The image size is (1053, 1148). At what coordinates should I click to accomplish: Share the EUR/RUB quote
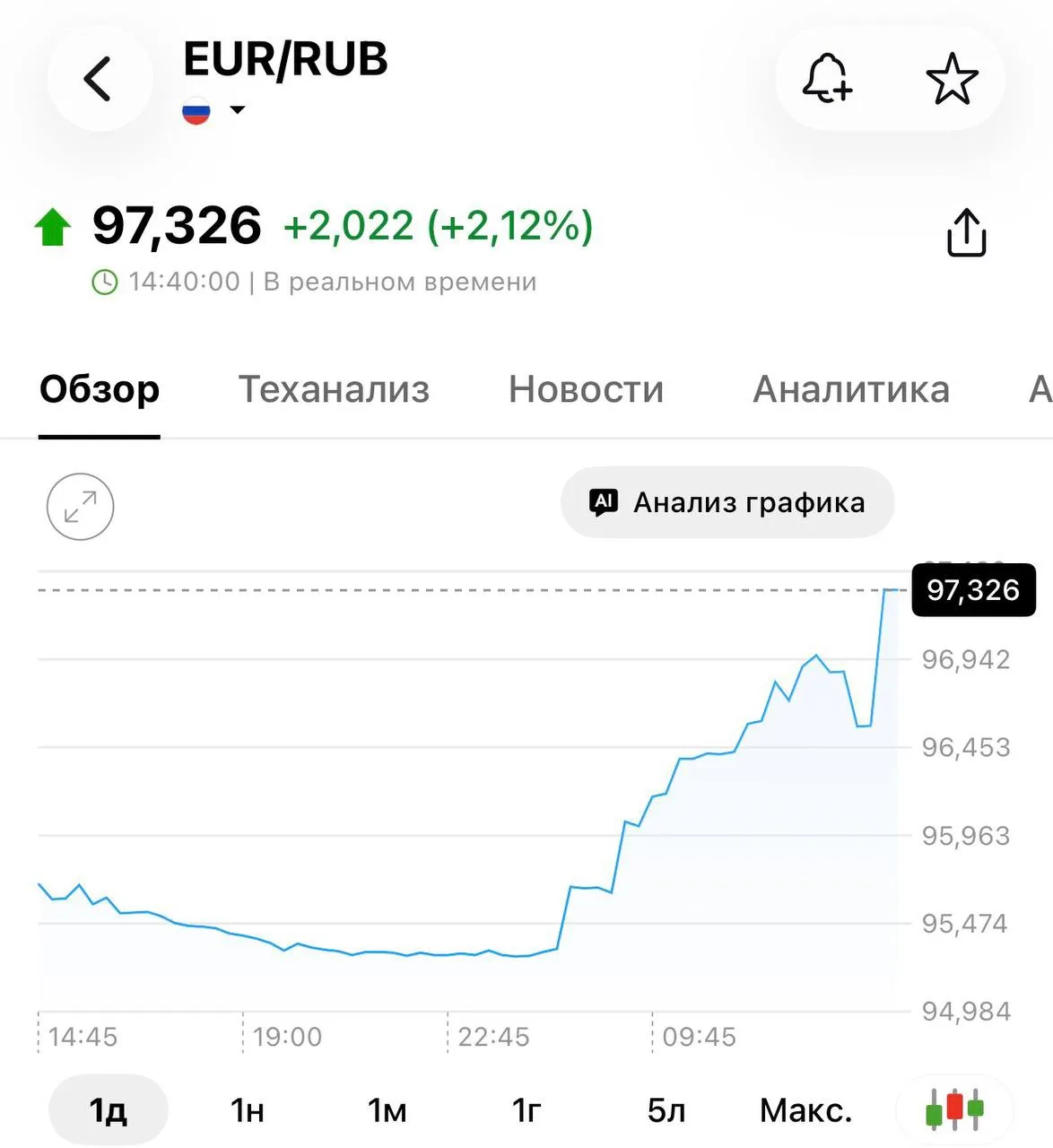click(x=966, y=232)
